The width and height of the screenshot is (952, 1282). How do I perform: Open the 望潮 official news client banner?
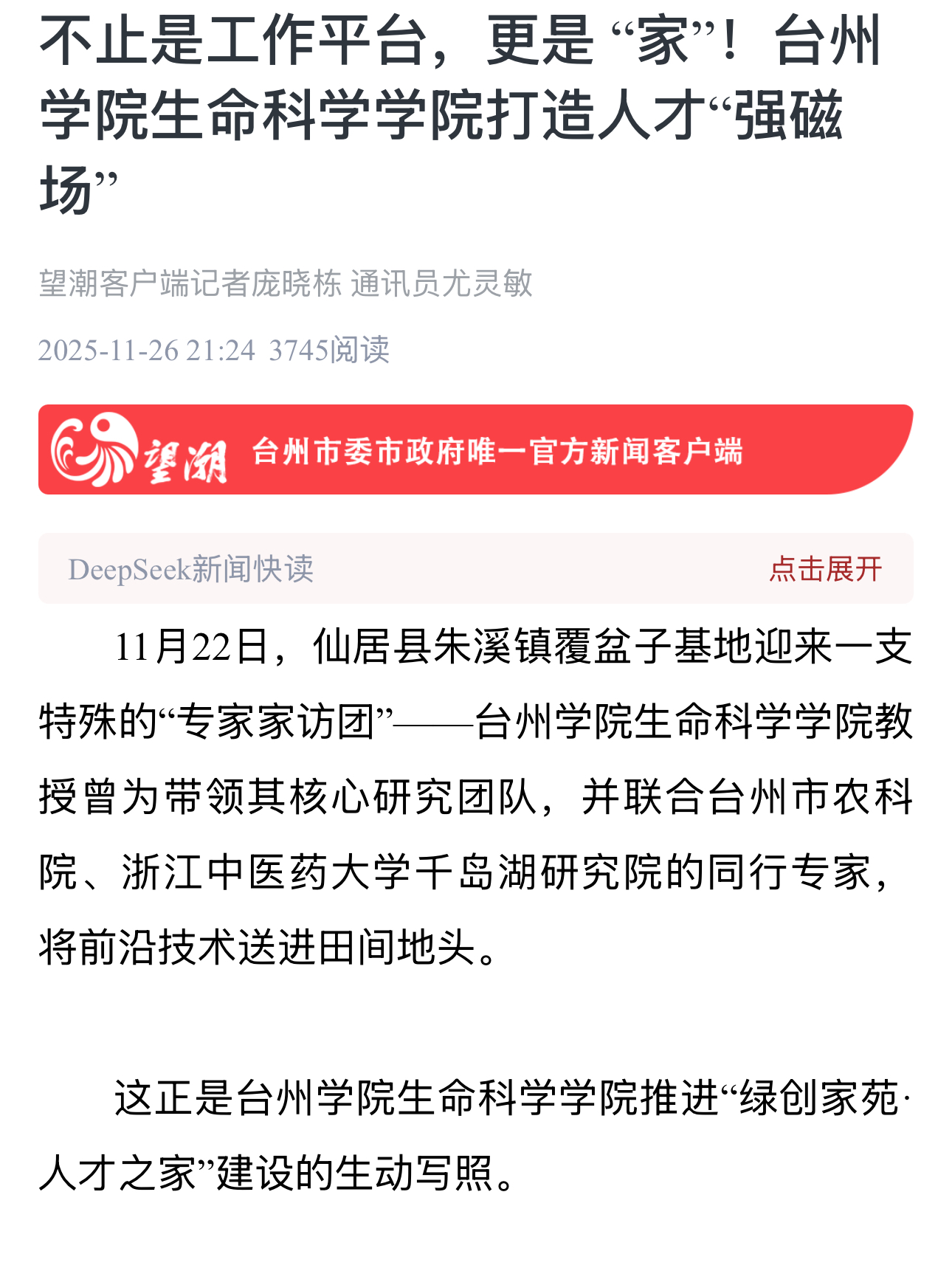coord(475,450)
